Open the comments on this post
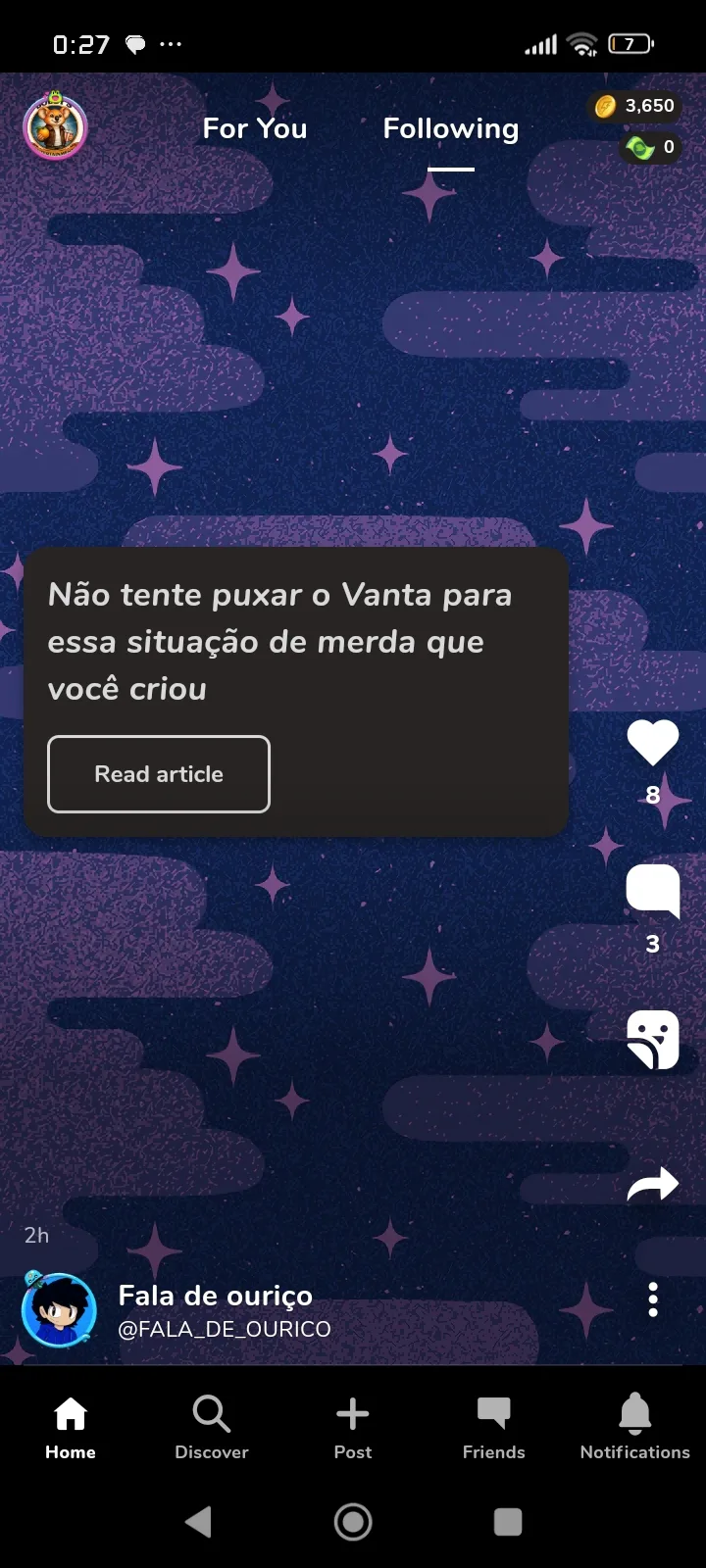The image size is (706, 1568). pyautogui.click(x=653, y=891)
